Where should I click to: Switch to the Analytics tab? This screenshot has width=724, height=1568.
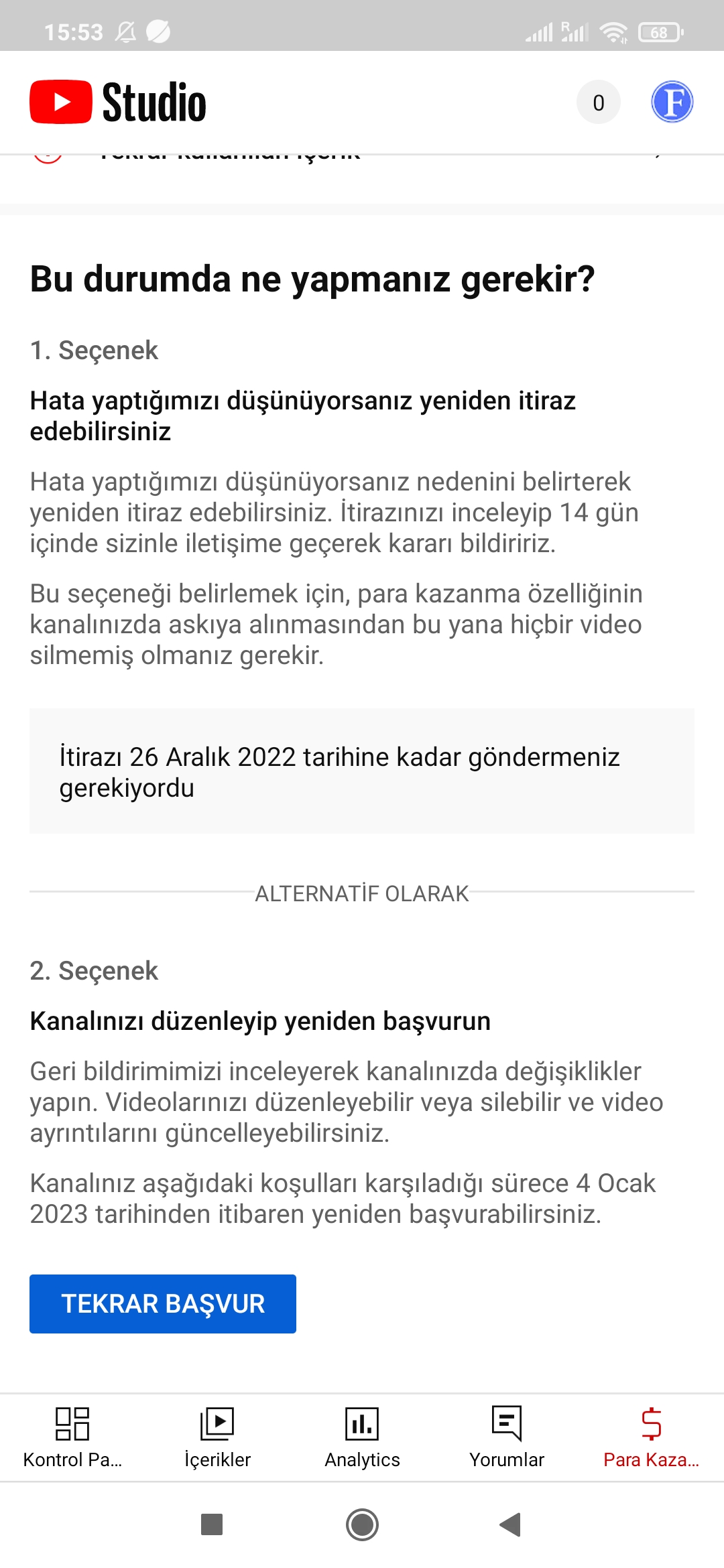coord(362,1437)
